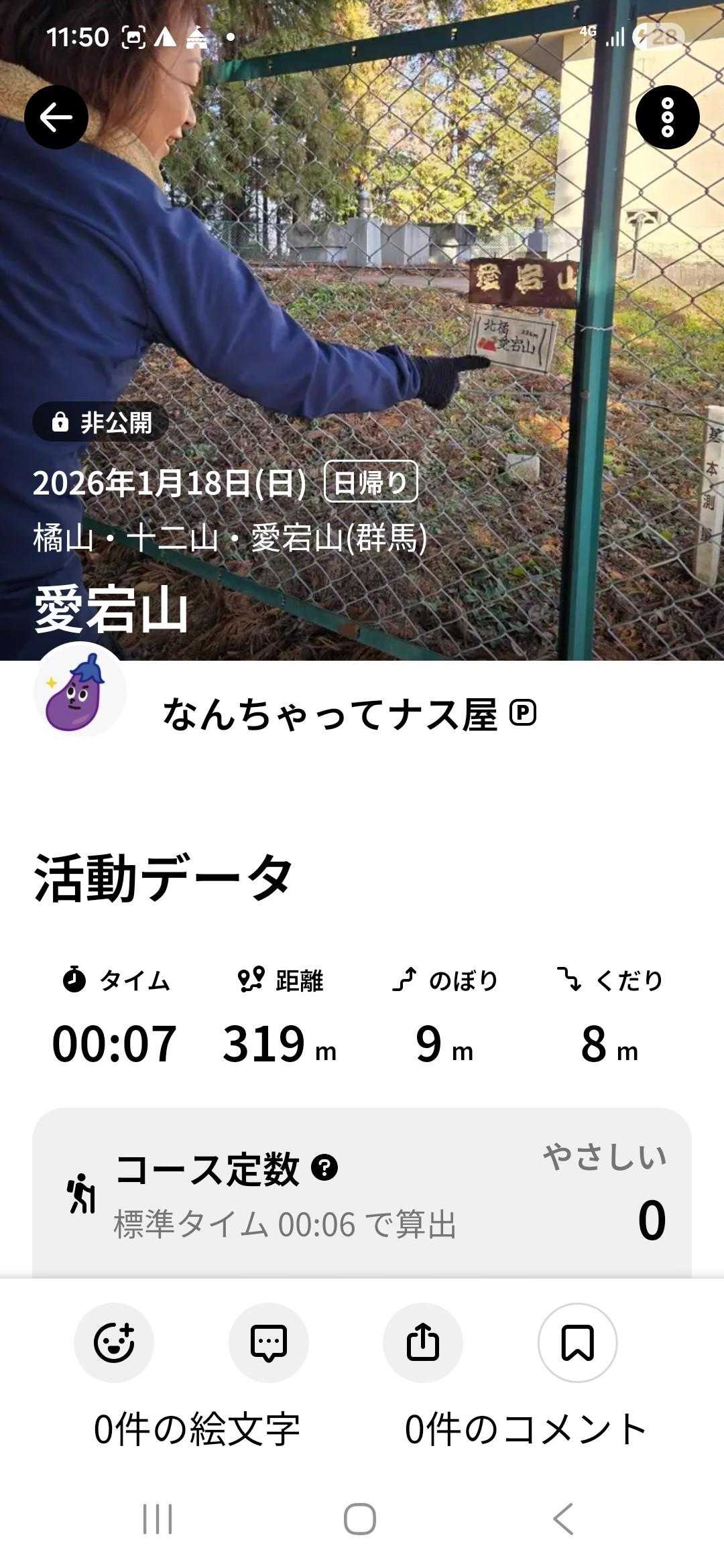
Task: View the 0件の絵文字 list
Action: 196,1429
